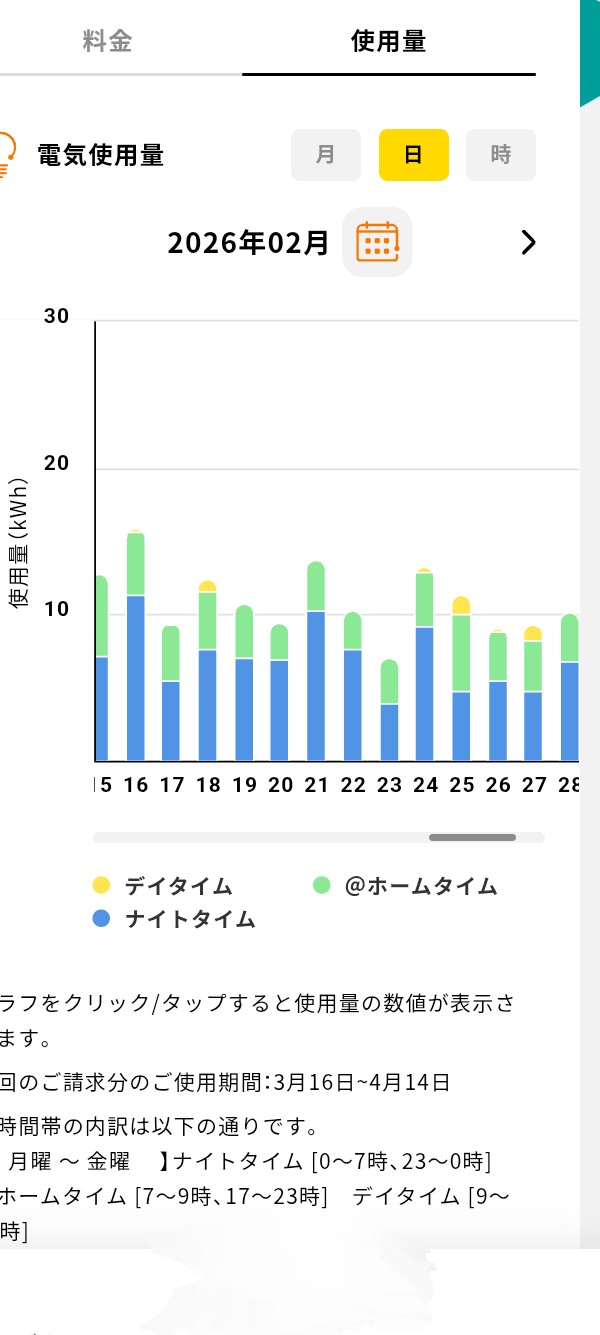This screenshot has height=1335, width=600.
Task: Tap the chart's horizontal scrollbar
Action: pyautogui.click(x=473, y=837)
